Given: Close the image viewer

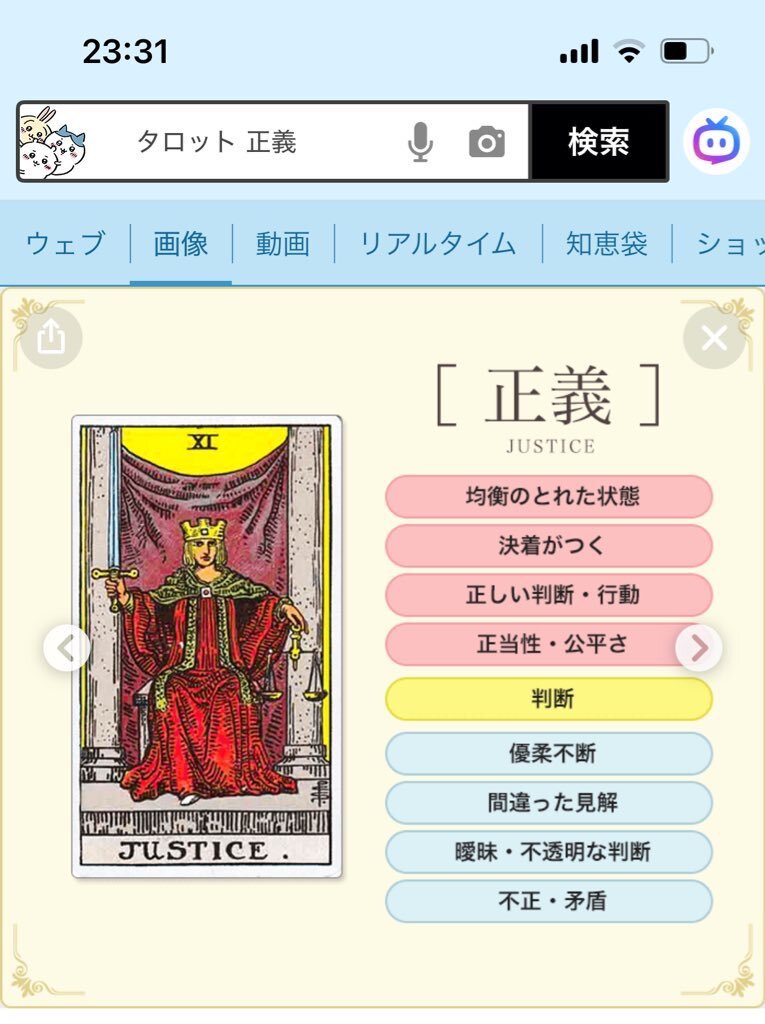Looking at the screenshot, I should (x=714, y=338).
